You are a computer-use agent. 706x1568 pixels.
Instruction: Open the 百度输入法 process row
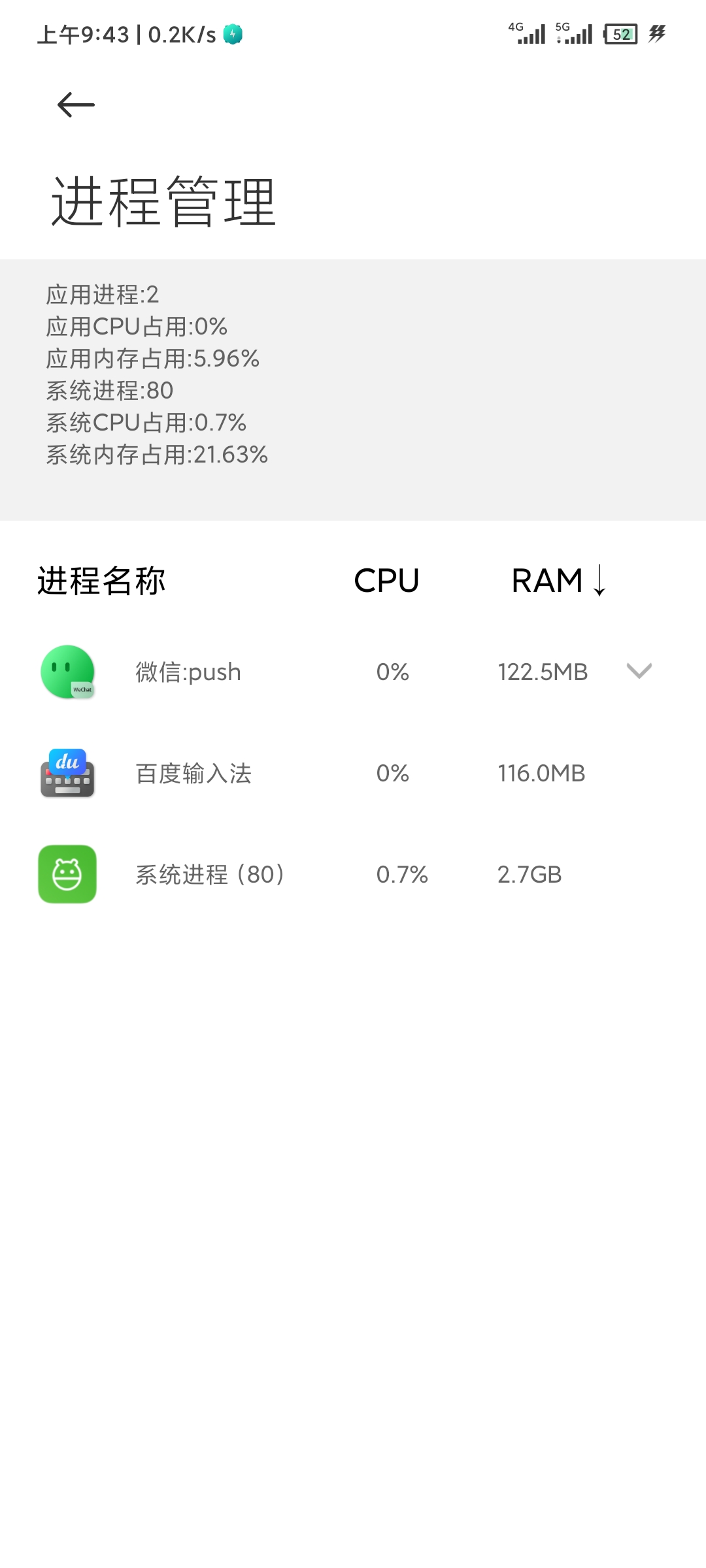click(353, 773)
